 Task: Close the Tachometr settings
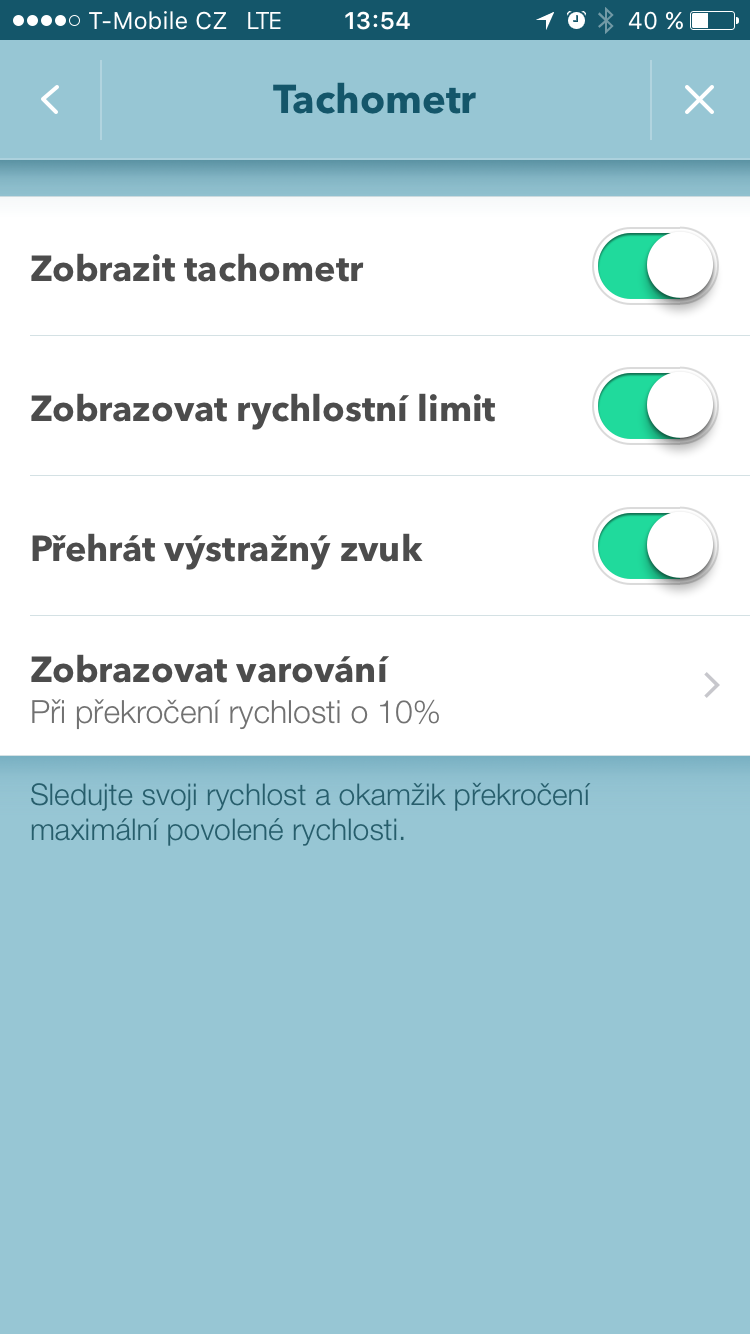pos(699,100)
